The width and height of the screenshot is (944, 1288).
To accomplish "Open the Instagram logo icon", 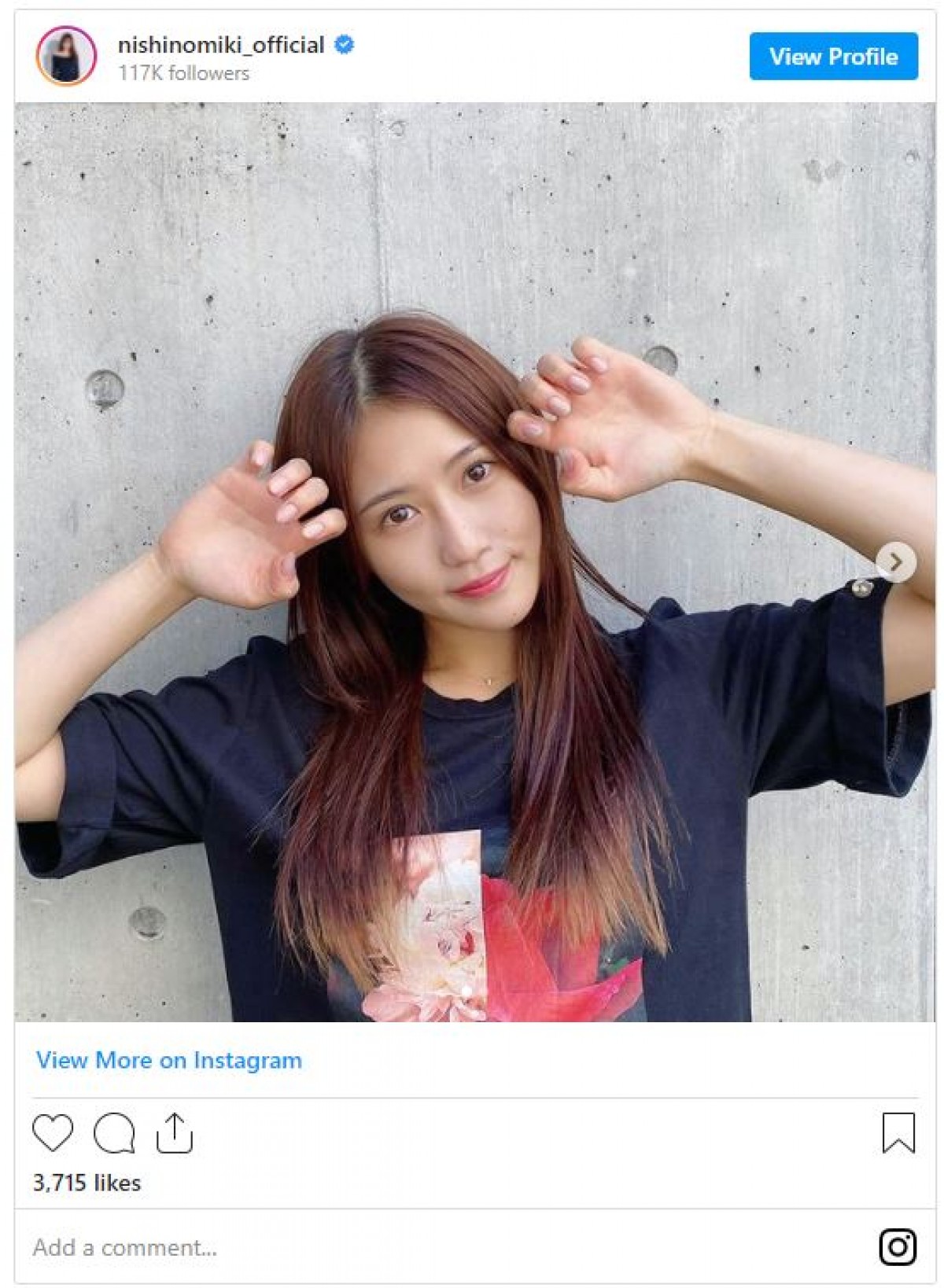I will (898, 1246).
